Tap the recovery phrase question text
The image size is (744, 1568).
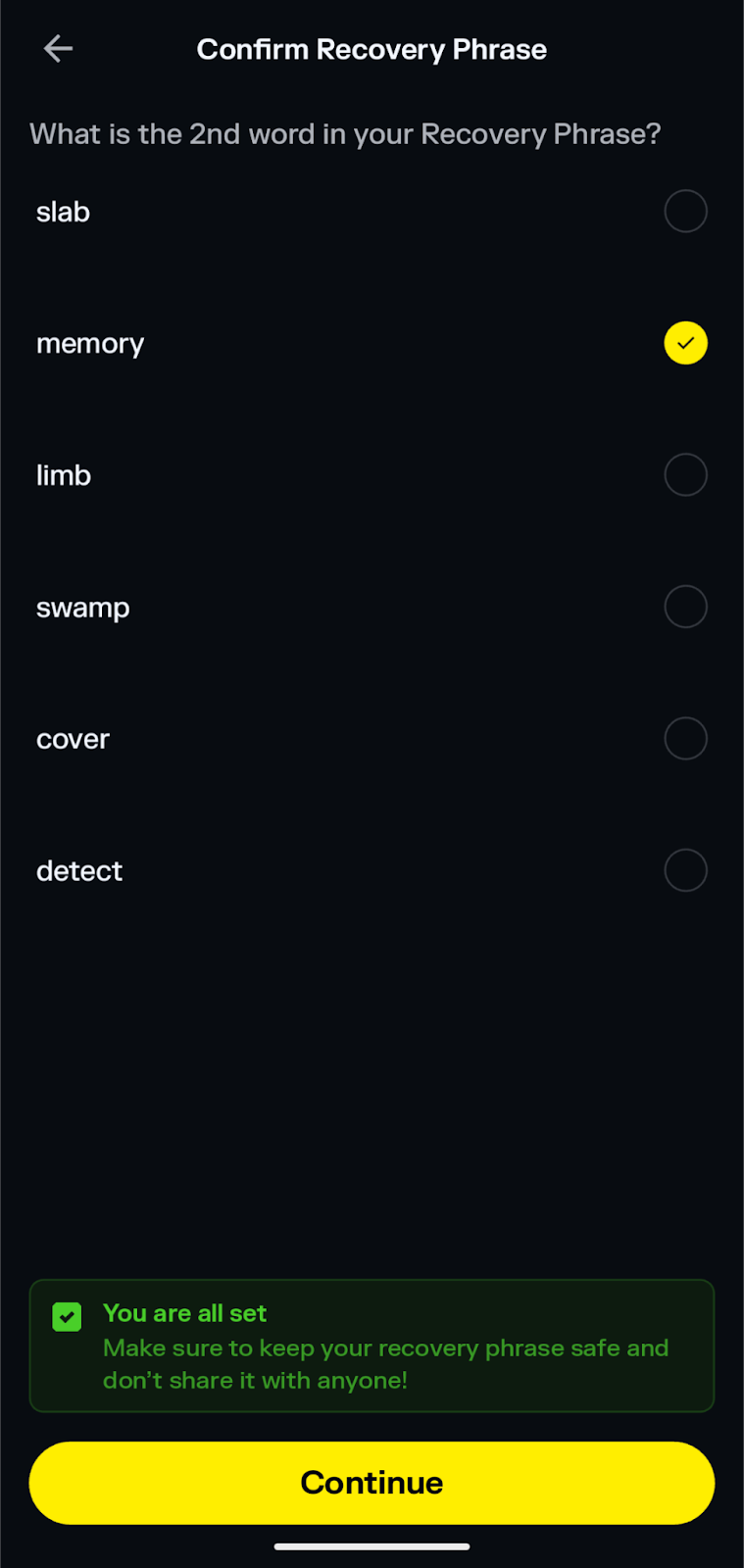(x=346, y=133)
